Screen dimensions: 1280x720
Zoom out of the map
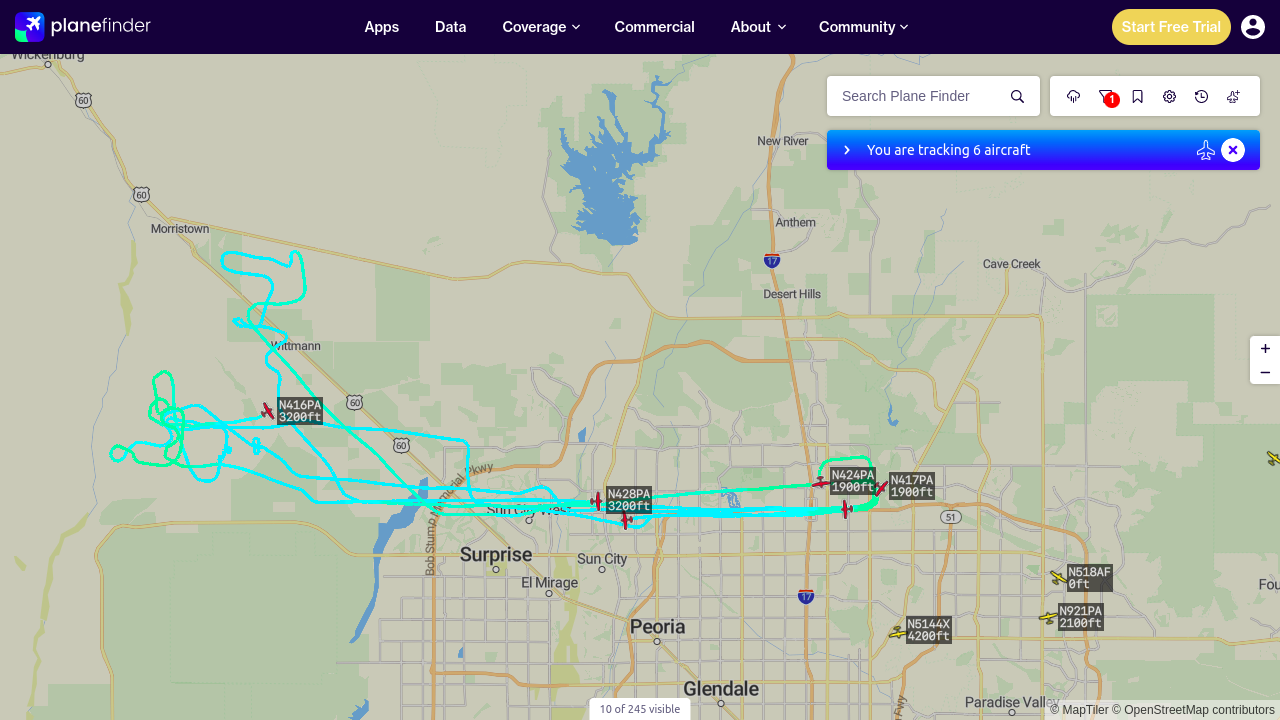point(1265,372)
